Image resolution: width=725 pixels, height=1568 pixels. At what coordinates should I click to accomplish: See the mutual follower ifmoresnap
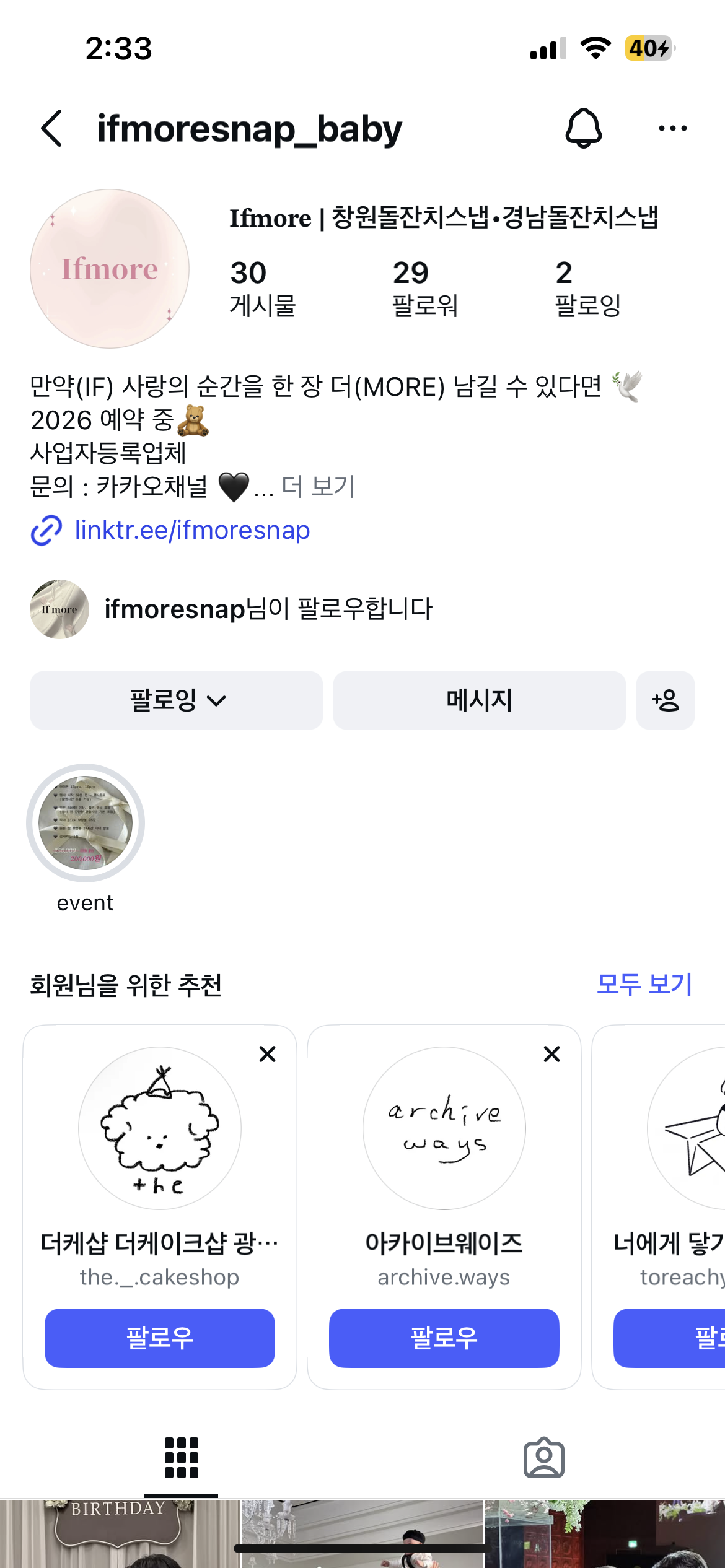pos(231,609)
